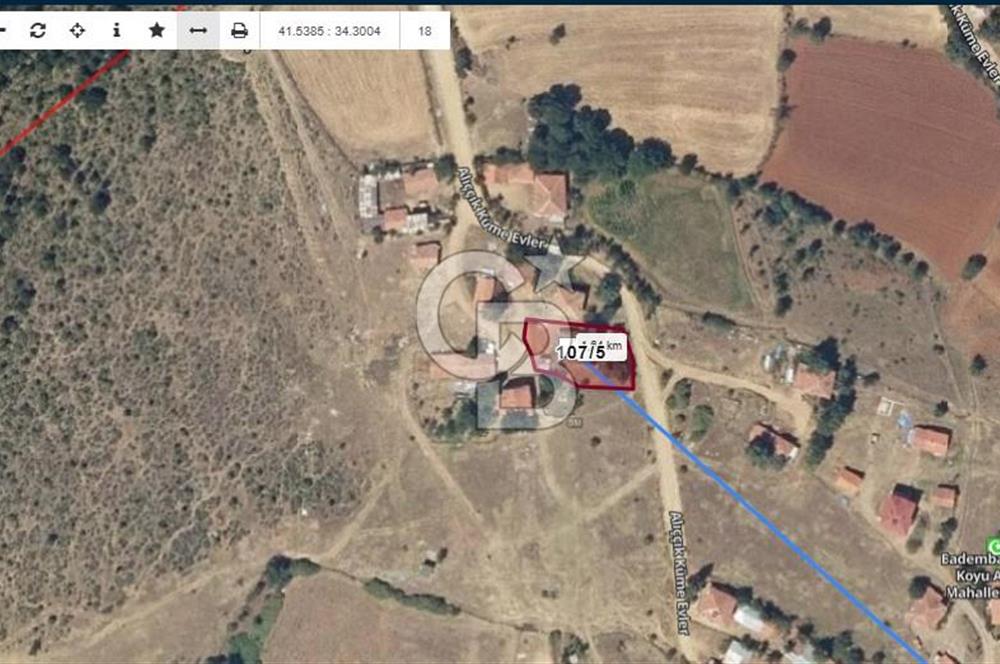Open favorites star
The image size is (1000, 664).
point(157,30)
